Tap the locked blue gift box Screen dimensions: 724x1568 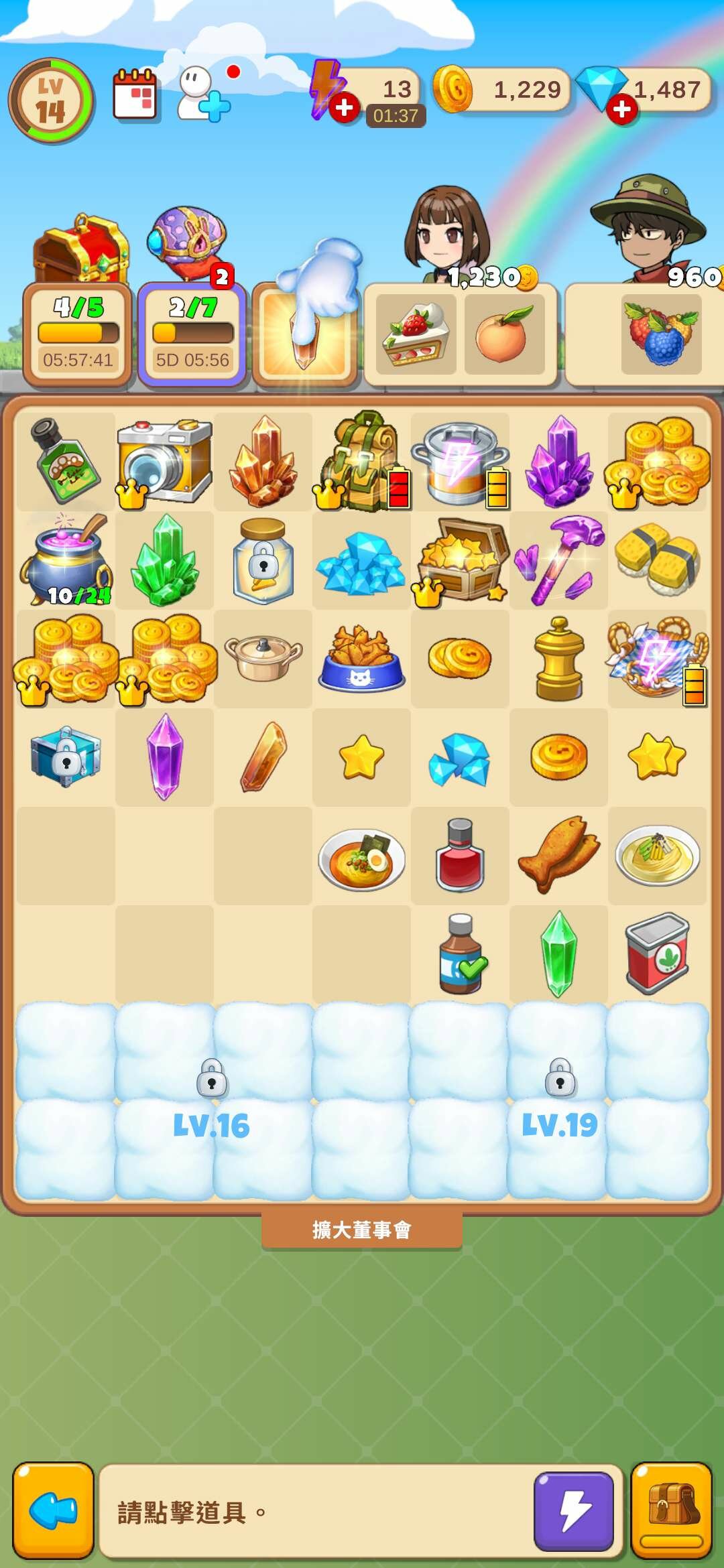point(65,757)
